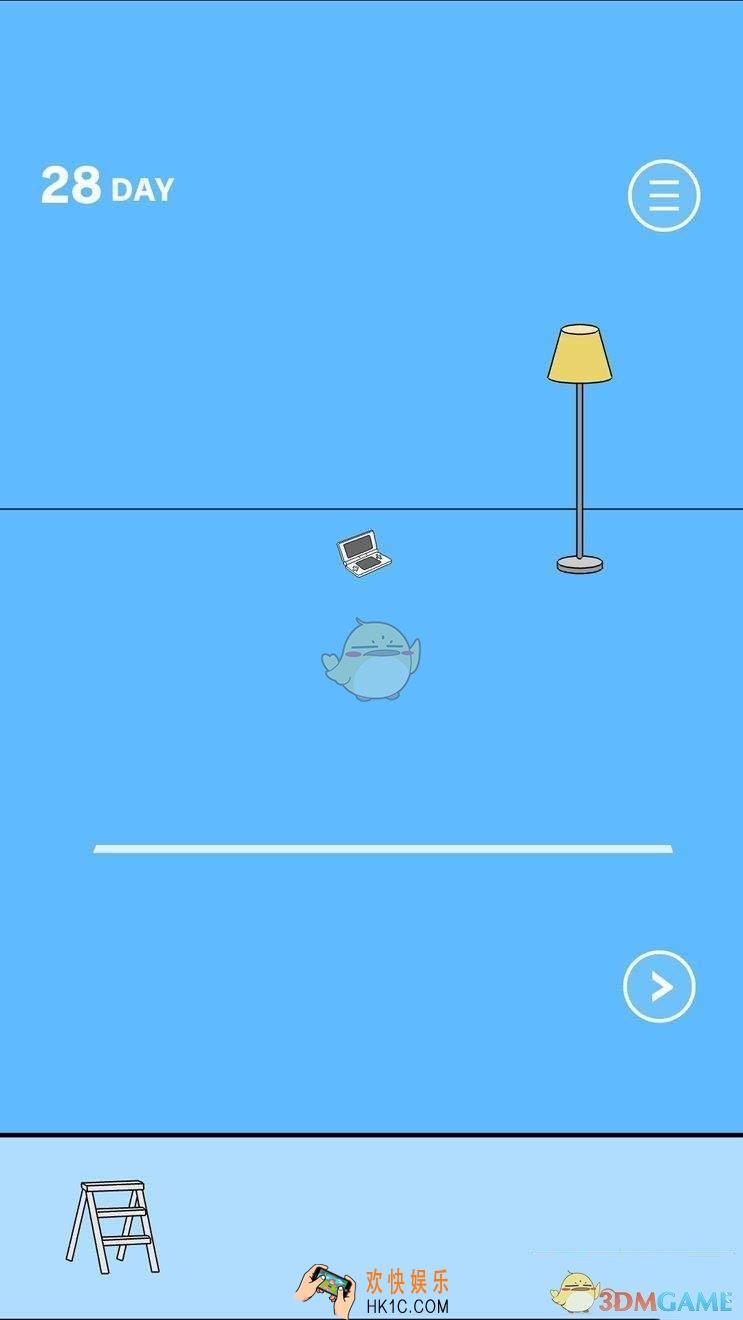Go to the next room arrow
This screenshot has width=743, height=1320.
[x=659, y=986]
